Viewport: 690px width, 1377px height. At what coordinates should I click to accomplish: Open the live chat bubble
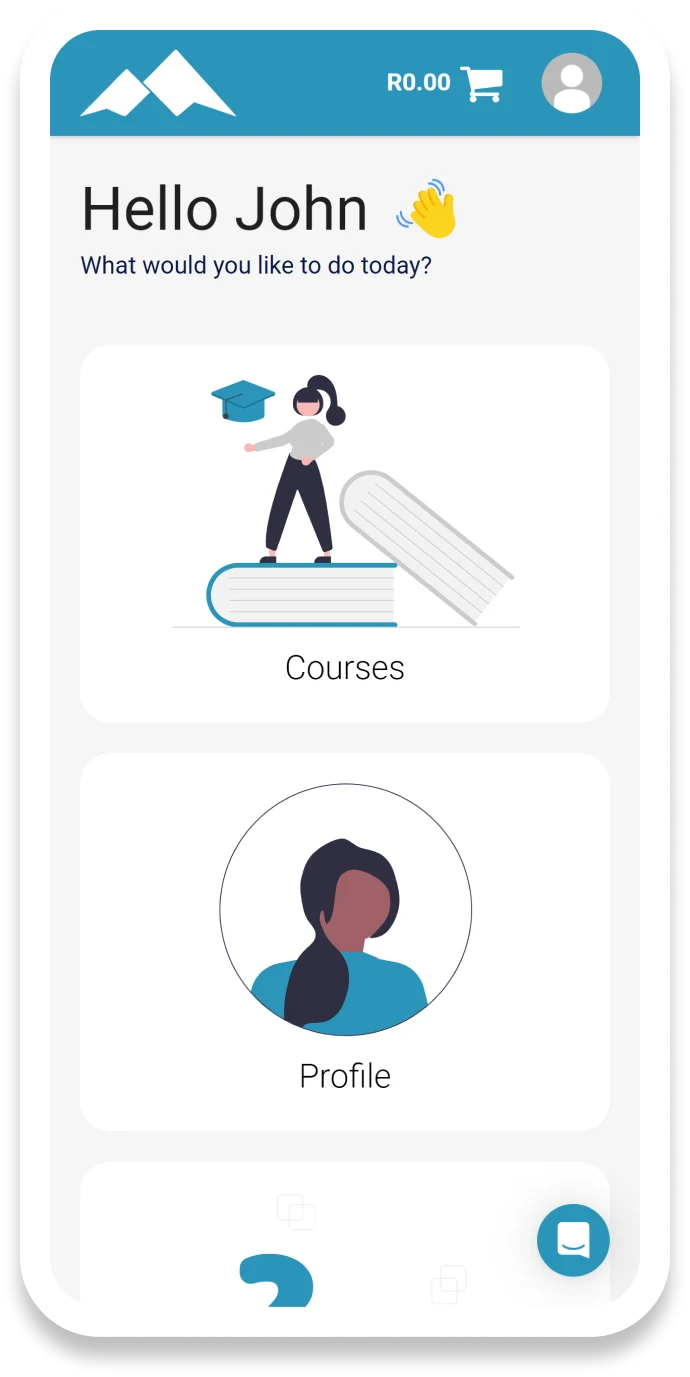pyautogui.click(x=573, y=1240)
